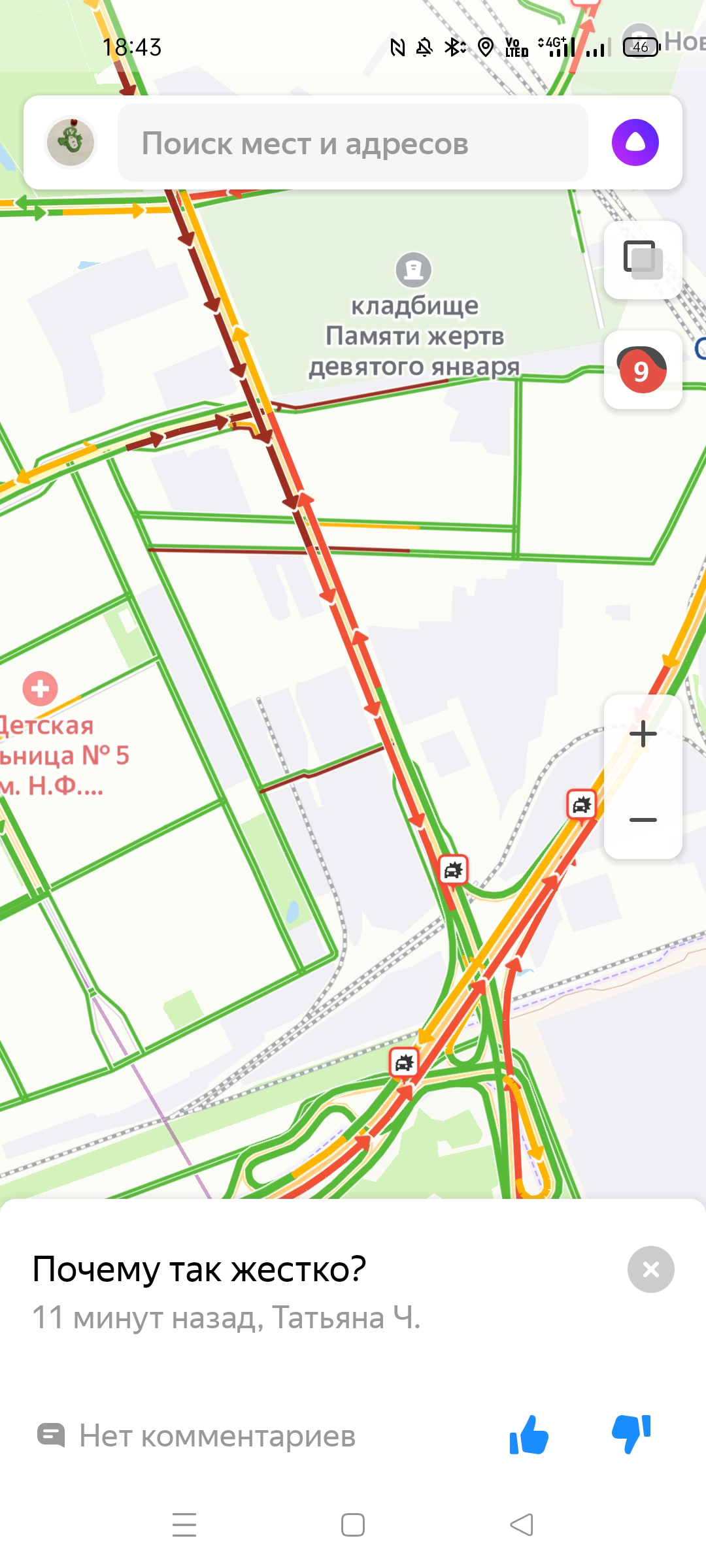Open the map layers button
The image size is (706, 1568).
point(643,260)
